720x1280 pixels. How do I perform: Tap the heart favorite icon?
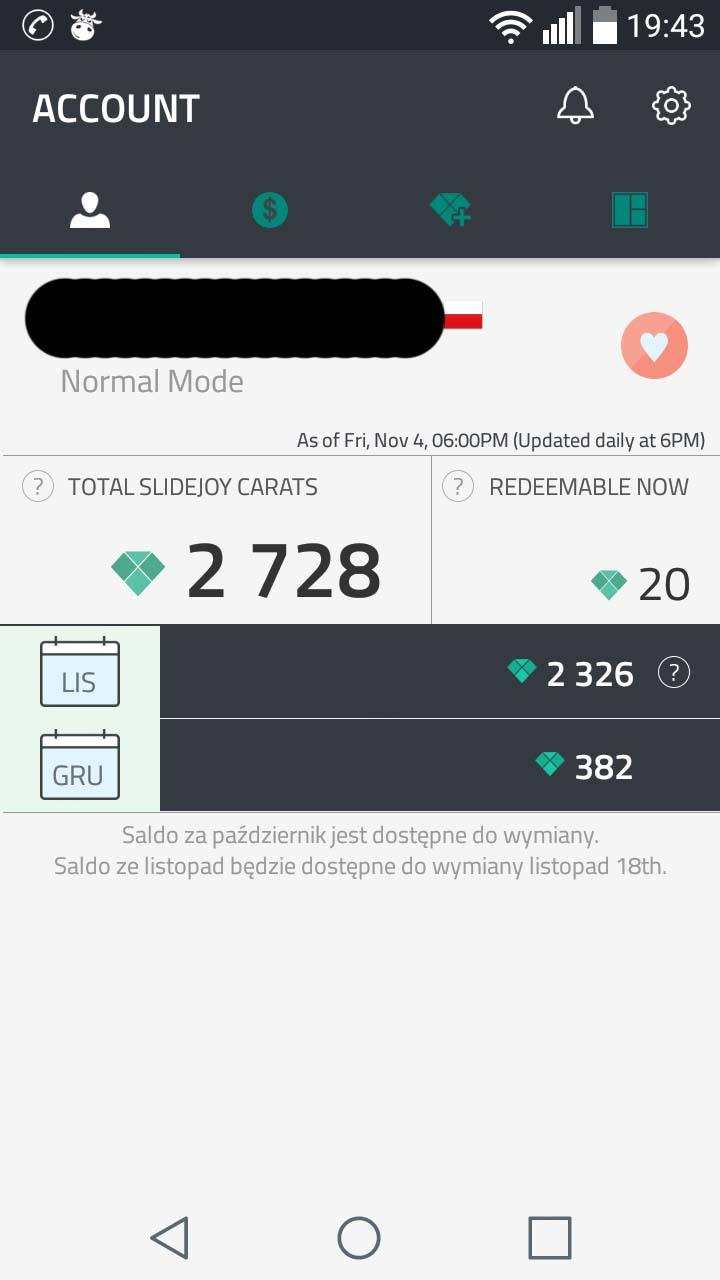pos(654,345)
